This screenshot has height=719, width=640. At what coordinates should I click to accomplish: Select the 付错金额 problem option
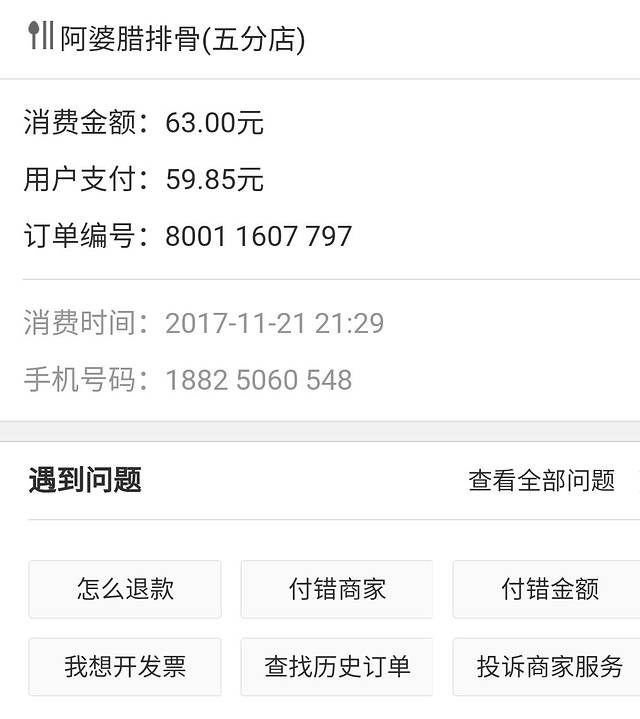[x=548, y=589]
